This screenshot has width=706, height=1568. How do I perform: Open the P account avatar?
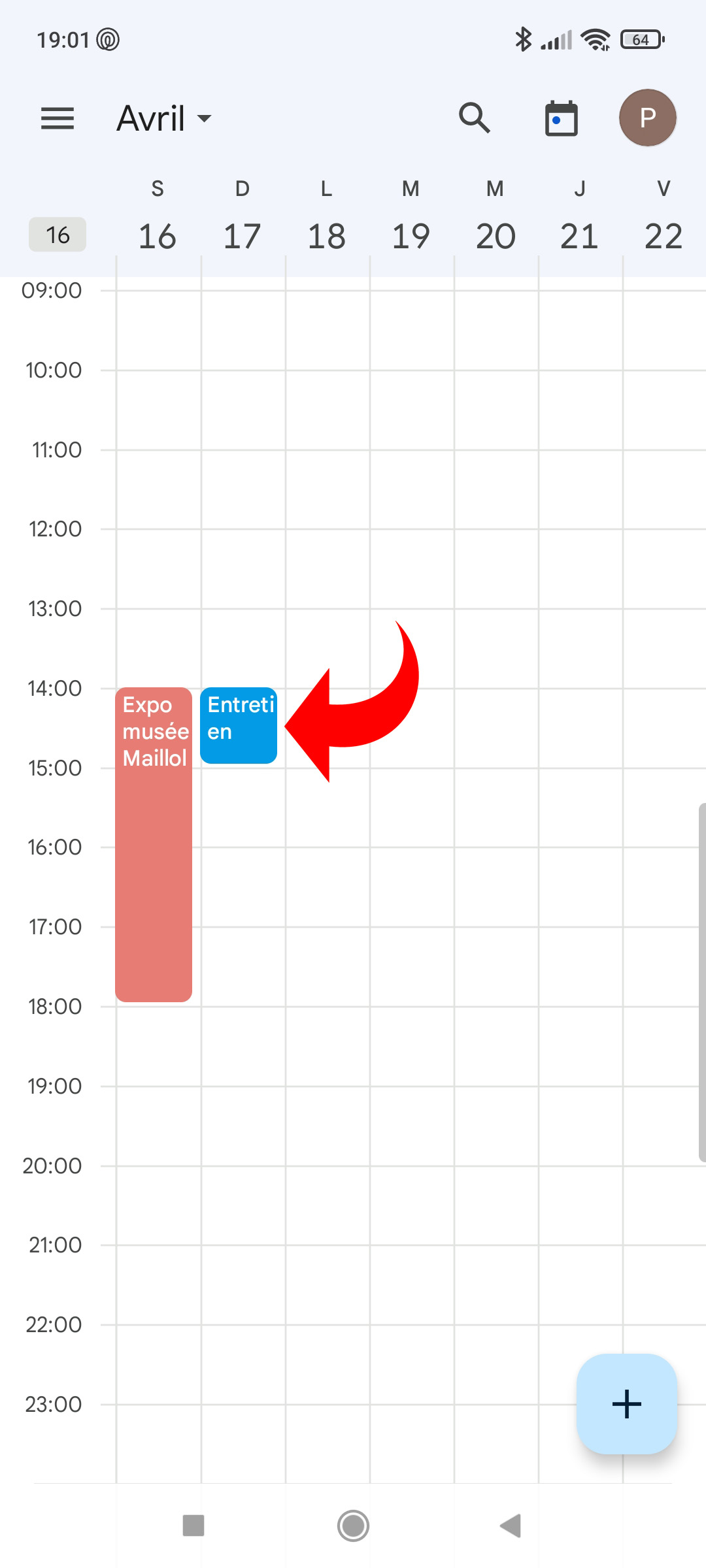click(x=647, y=118)
